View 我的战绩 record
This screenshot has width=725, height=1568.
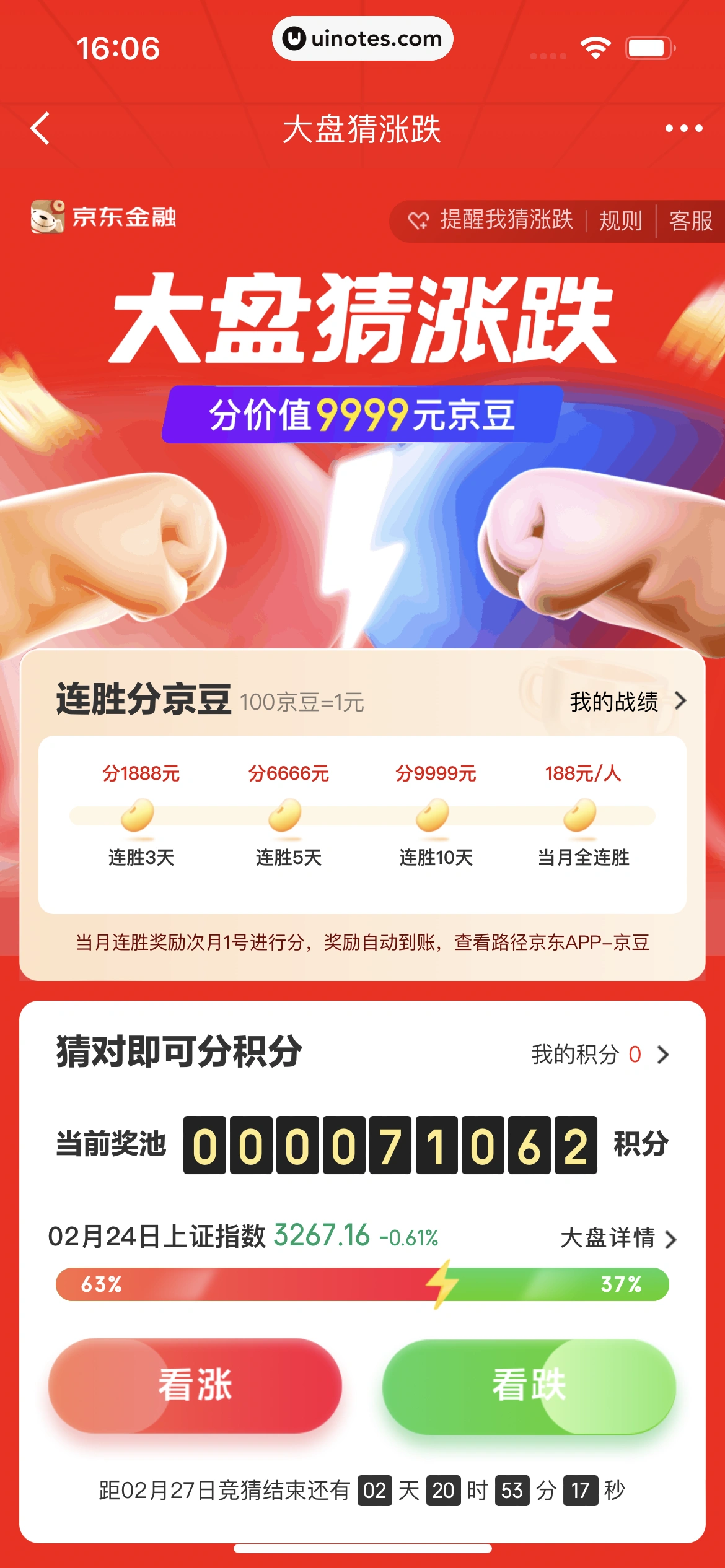[x=627, y=702]
